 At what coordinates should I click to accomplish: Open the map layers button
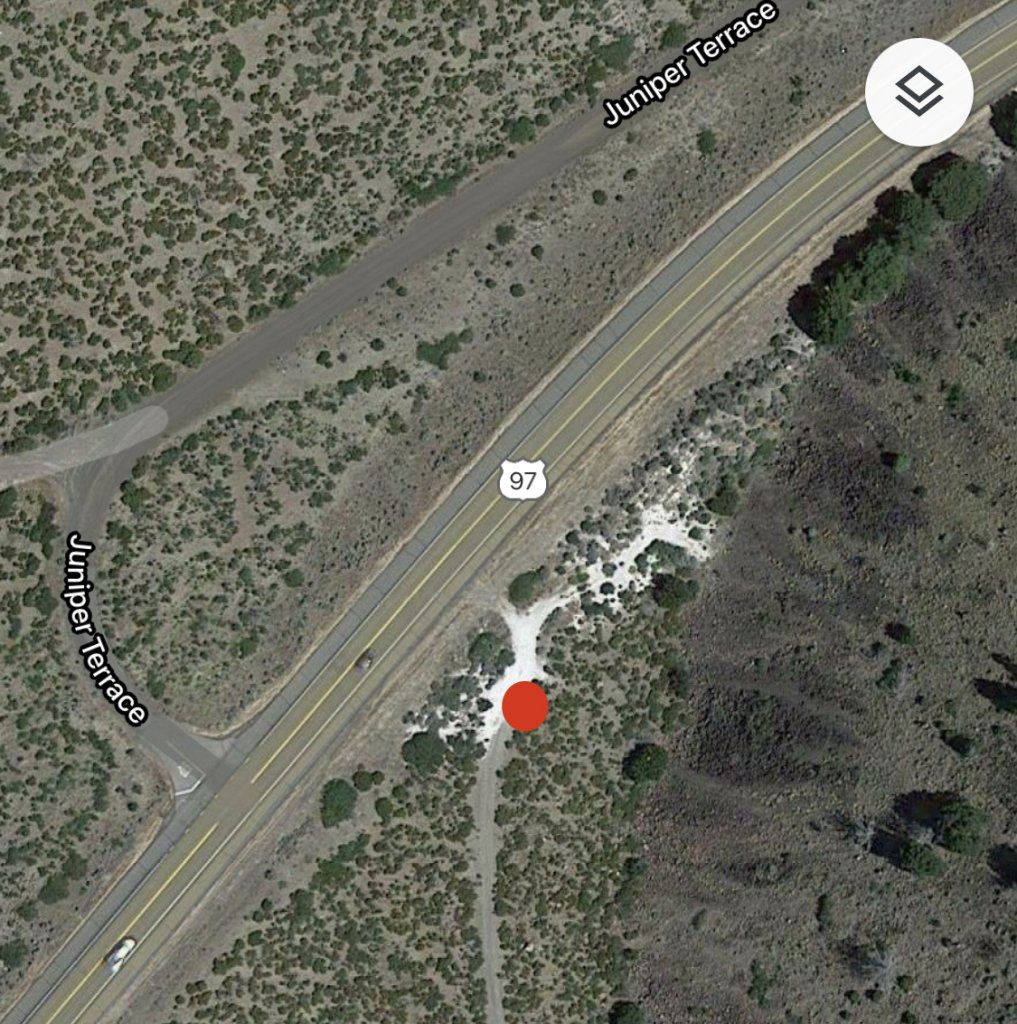(x=919, y=92)
